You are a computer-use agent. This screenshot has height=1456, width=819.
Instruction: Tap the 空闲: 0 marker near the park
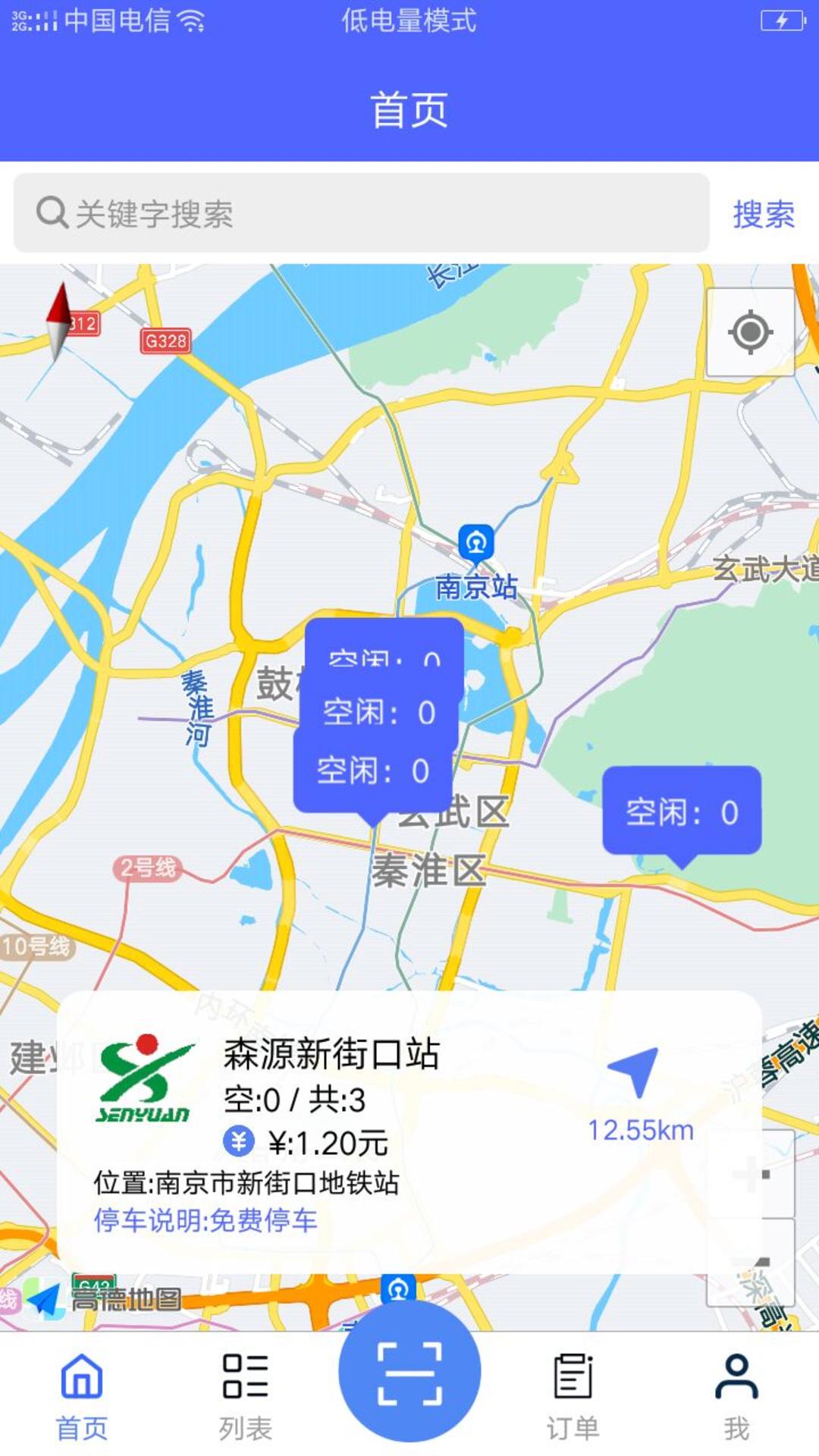coord(682,813)
